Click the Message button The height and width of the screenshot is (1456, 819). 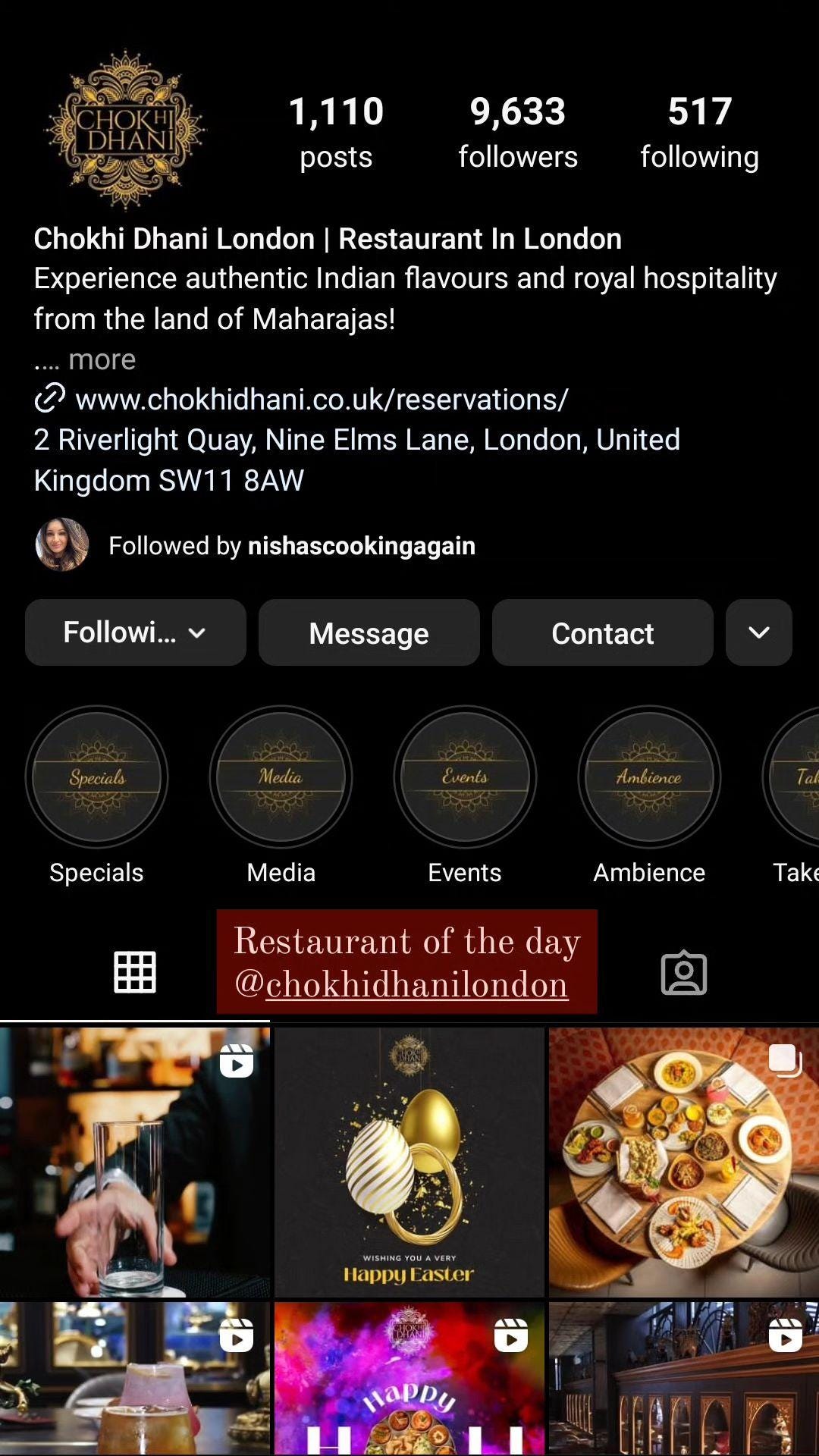369,632
